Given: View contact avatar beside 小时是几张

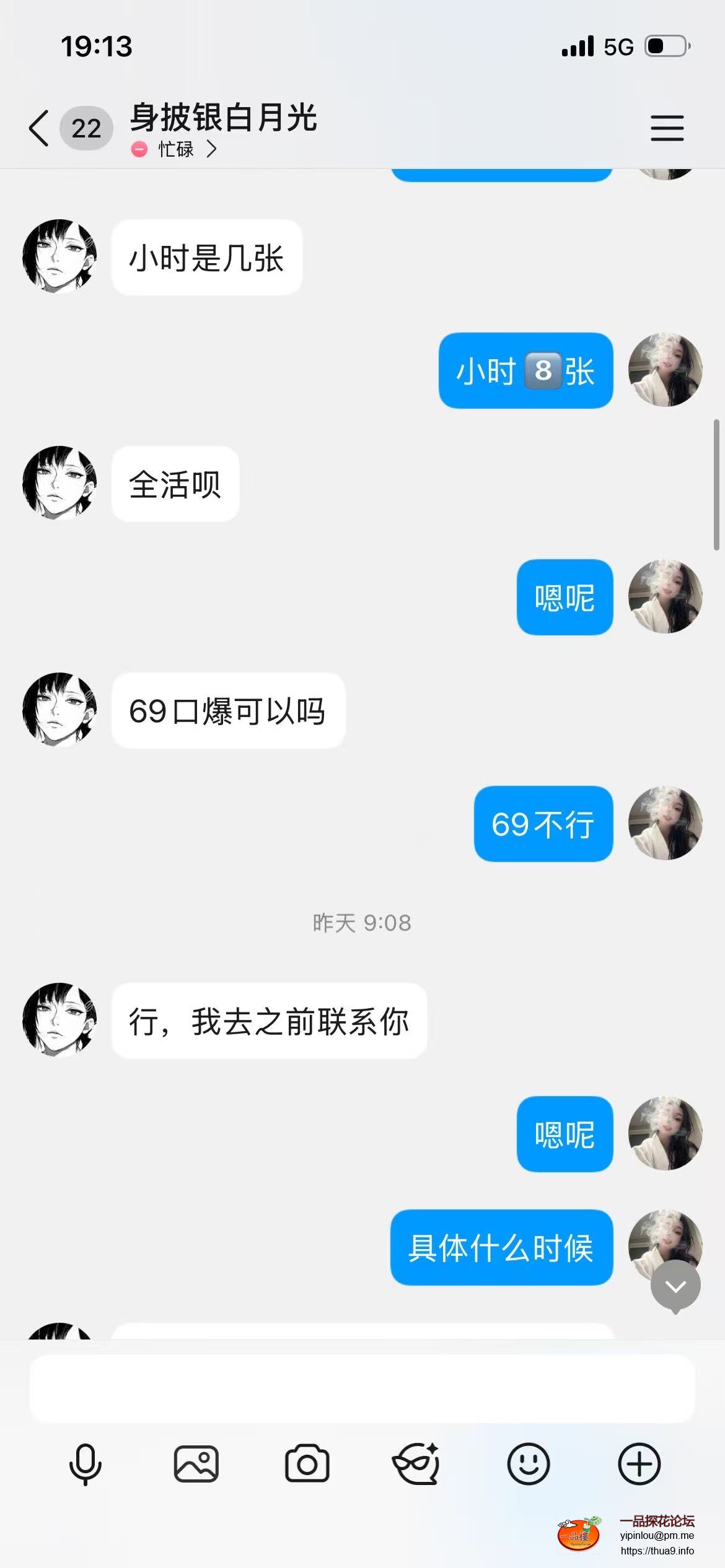Looking at the screenshot, I should click(59, 256).
